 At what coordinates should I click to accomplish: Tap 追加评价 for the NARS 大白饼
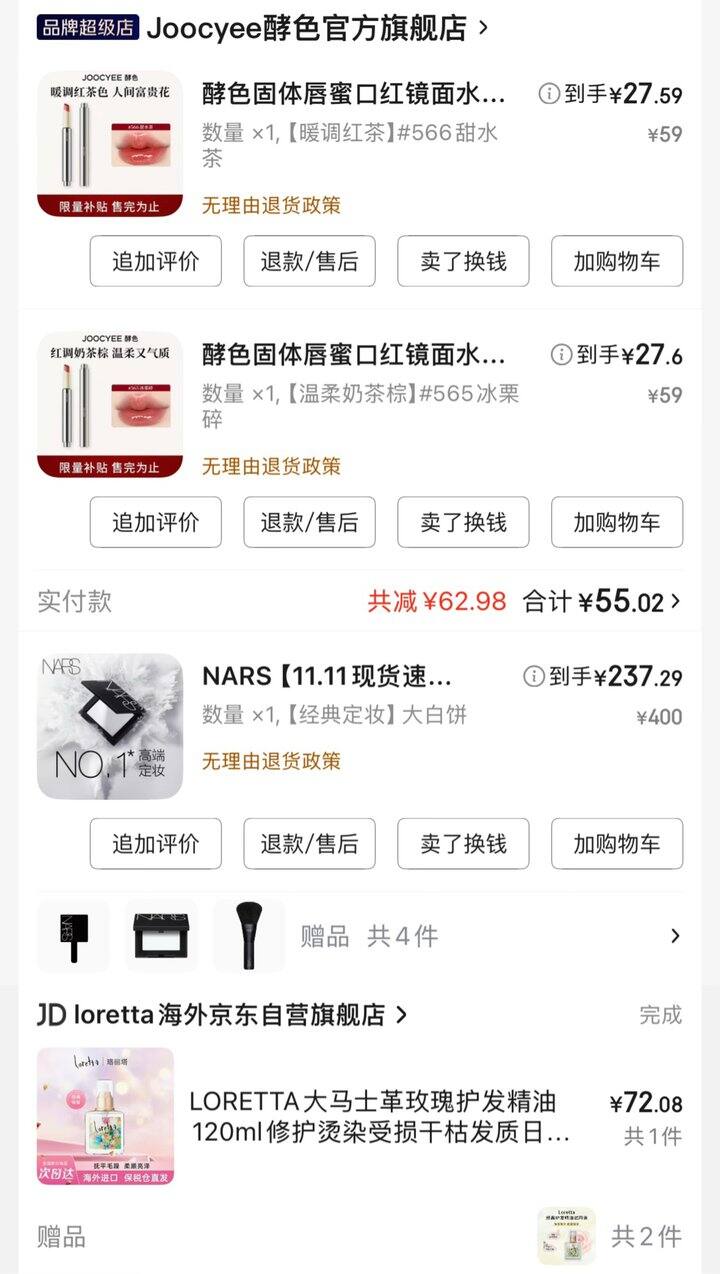click(x=155, y=843)
